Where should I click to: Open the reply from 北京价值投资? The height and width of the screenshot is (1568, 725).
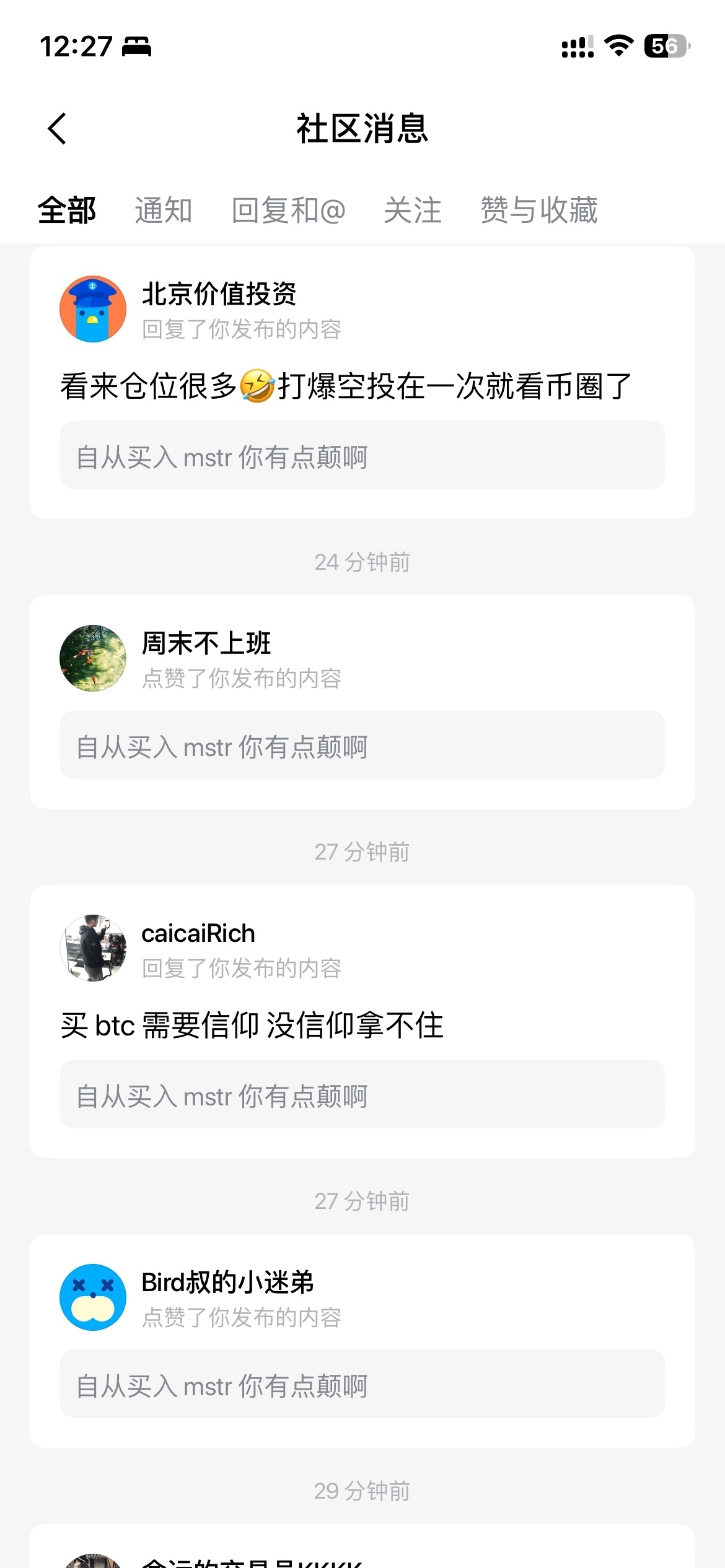[346, 386]
